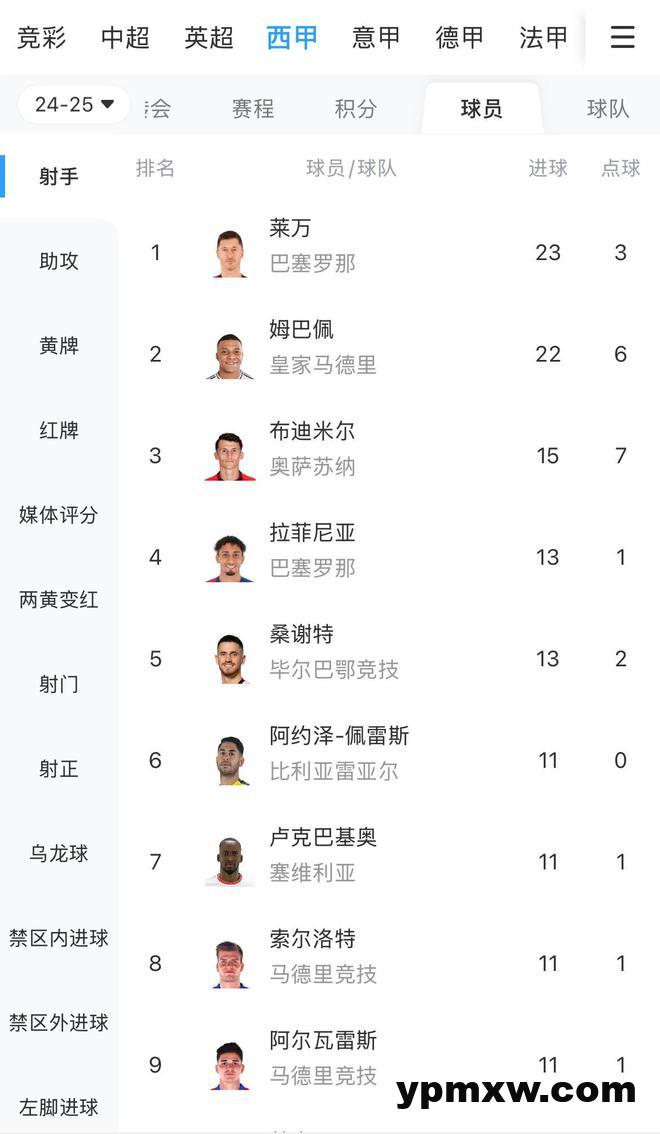
Task: Open player 卢克巴基奥 from 塞维利亚
Action: (320, 855)
